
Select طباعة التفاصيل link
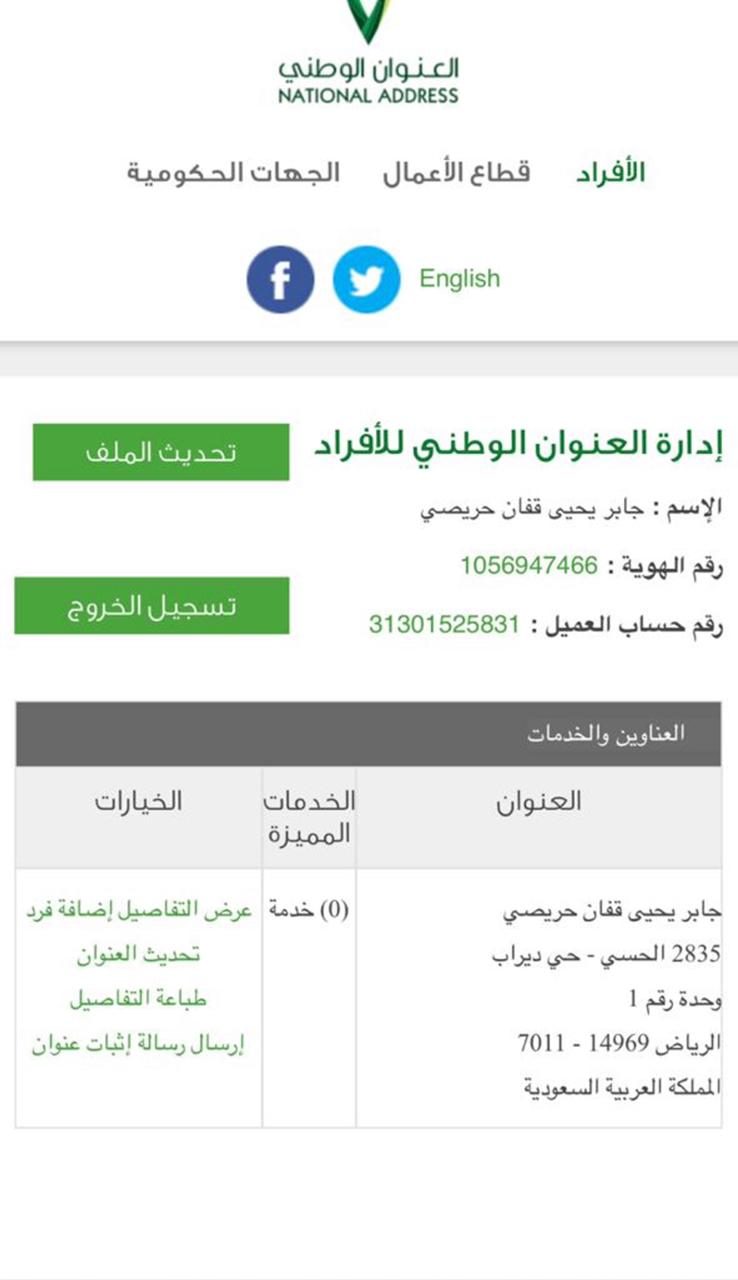[138, 999]
